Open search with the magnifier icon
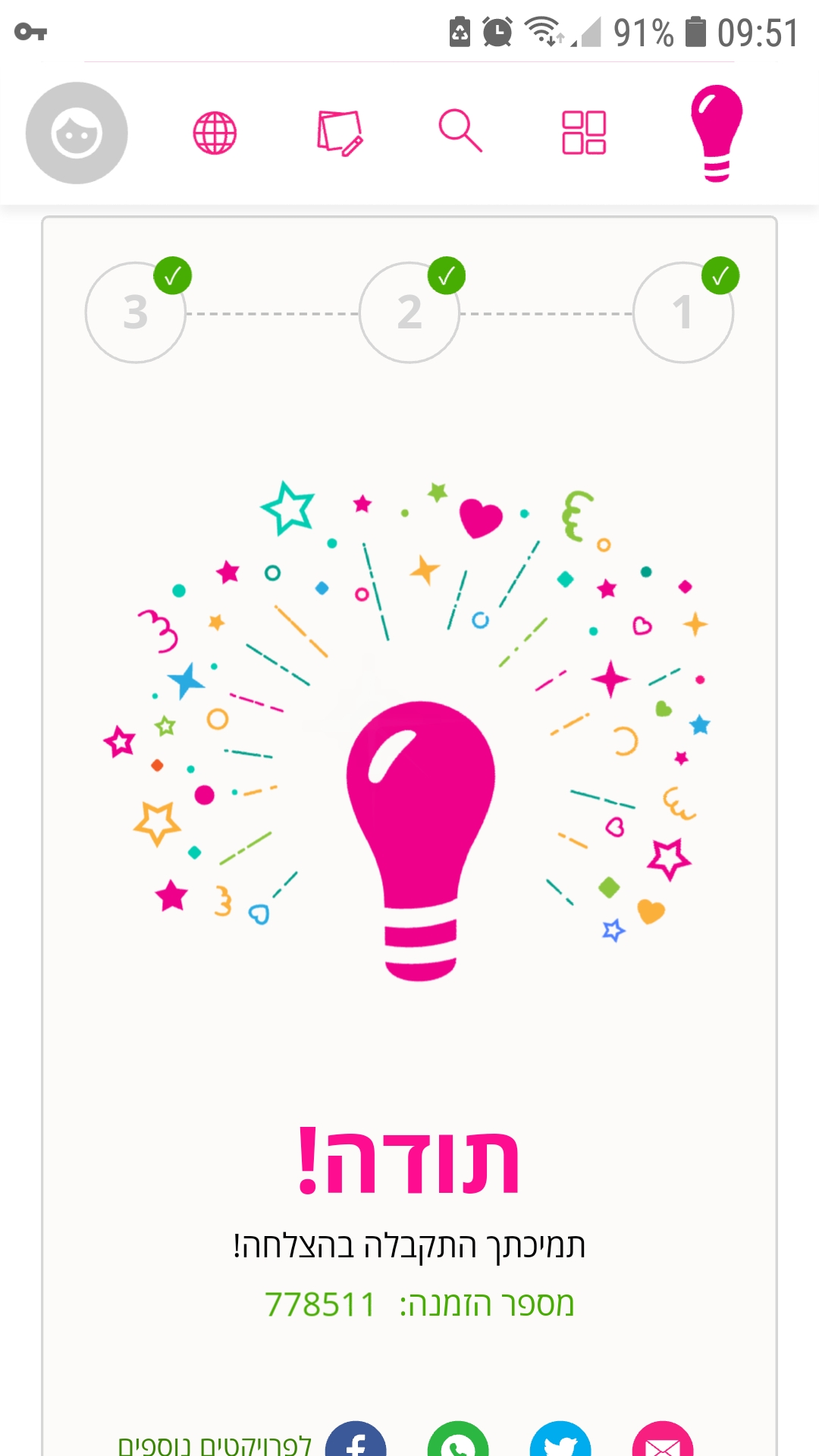 pyautogui.click(x=460, y=131)
